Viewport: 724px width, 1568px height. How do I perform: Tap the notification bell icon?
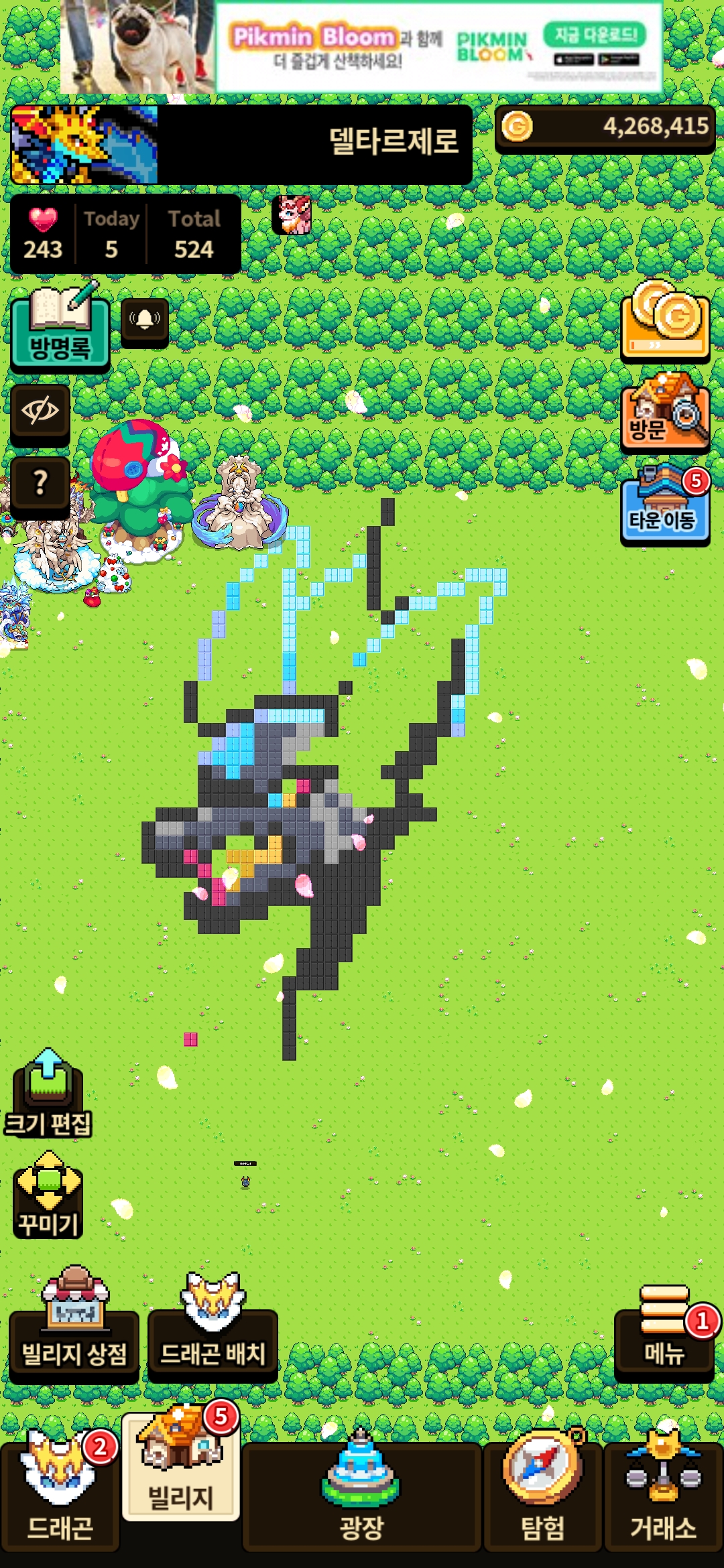(x=144, y=321)
